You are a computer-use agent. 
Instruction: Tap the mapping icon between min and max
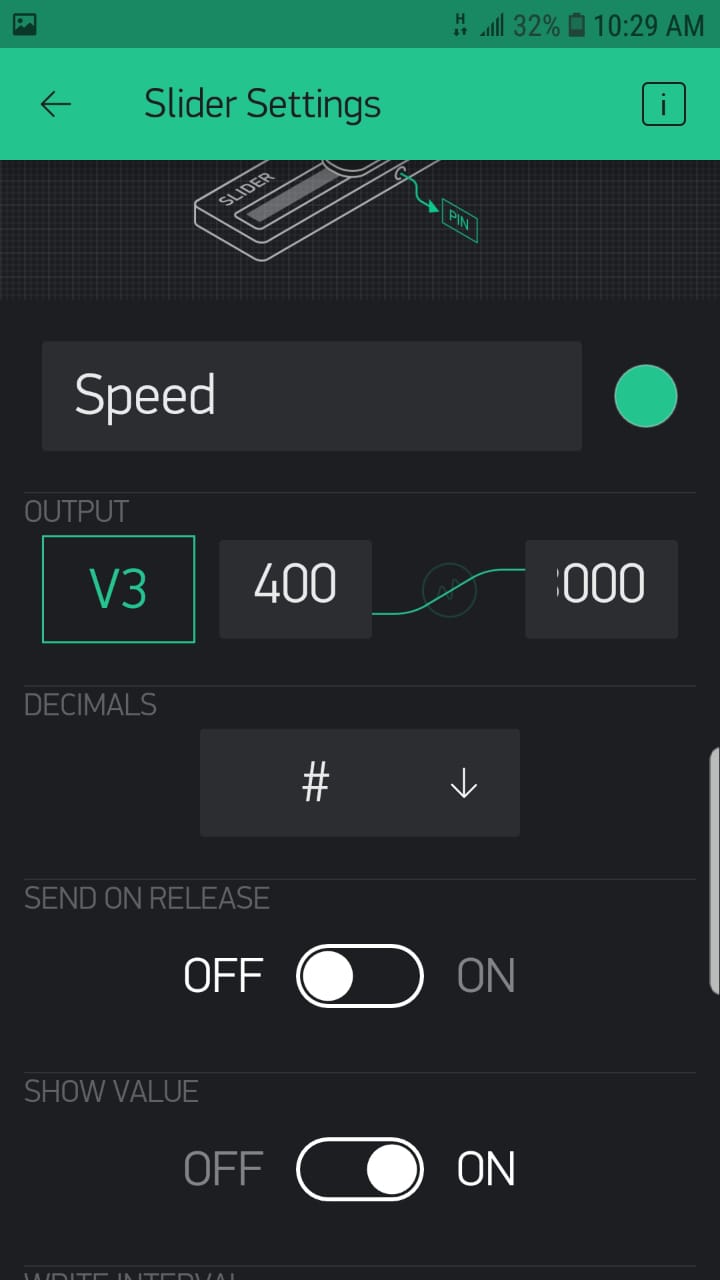tap(449, 590)
